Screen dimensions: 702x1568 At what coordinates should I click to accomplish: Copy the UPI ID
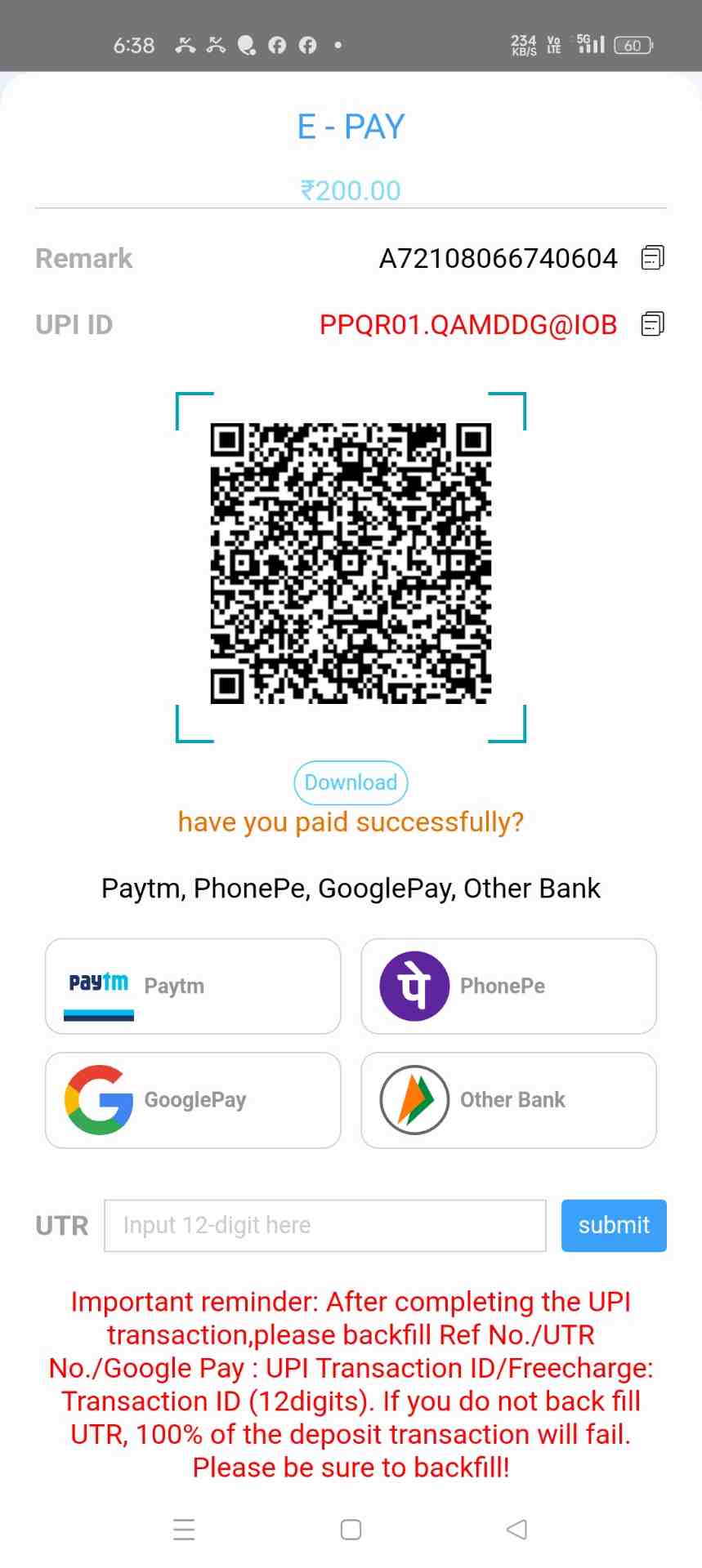[652, 324]
